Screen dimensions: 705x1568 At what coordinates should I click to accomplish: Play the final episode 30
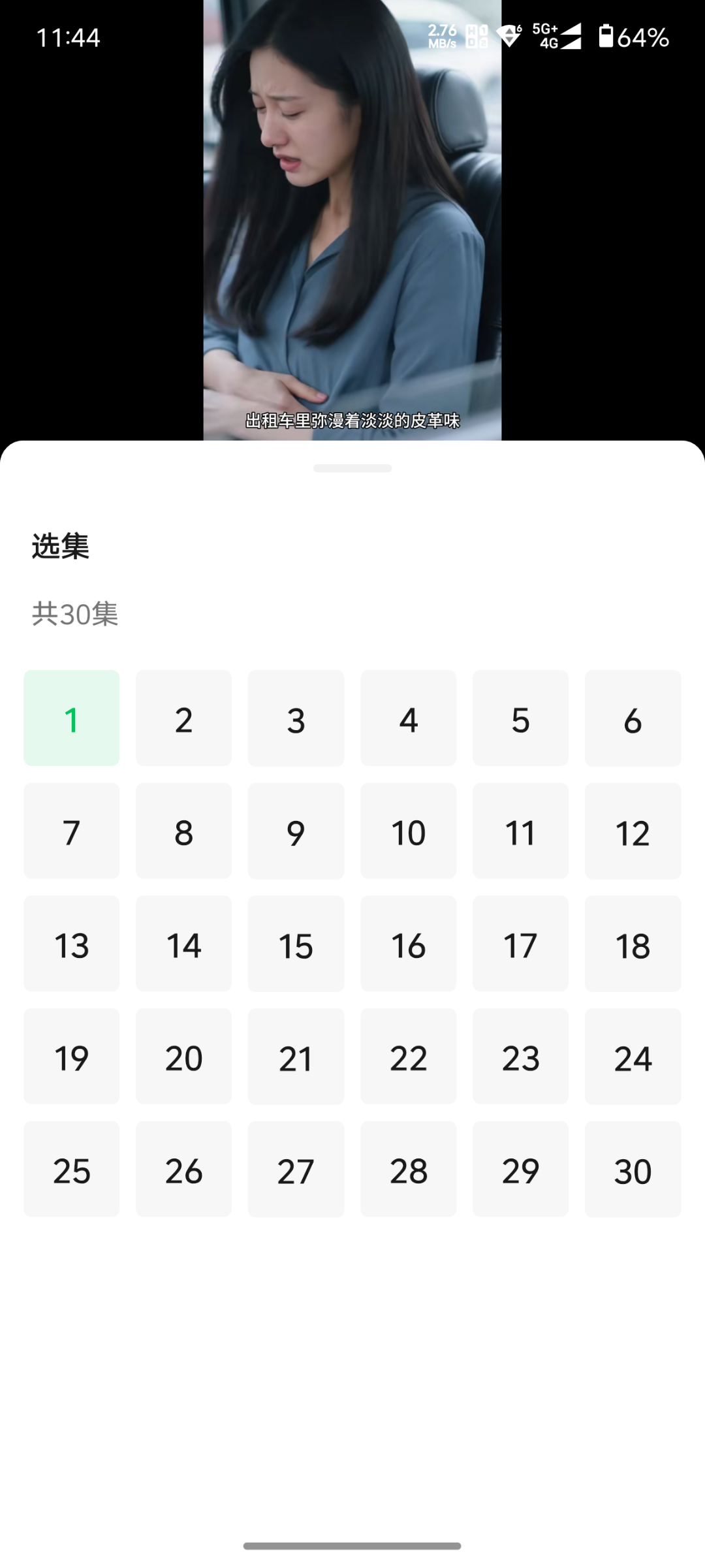click(x=633, y=1170)
